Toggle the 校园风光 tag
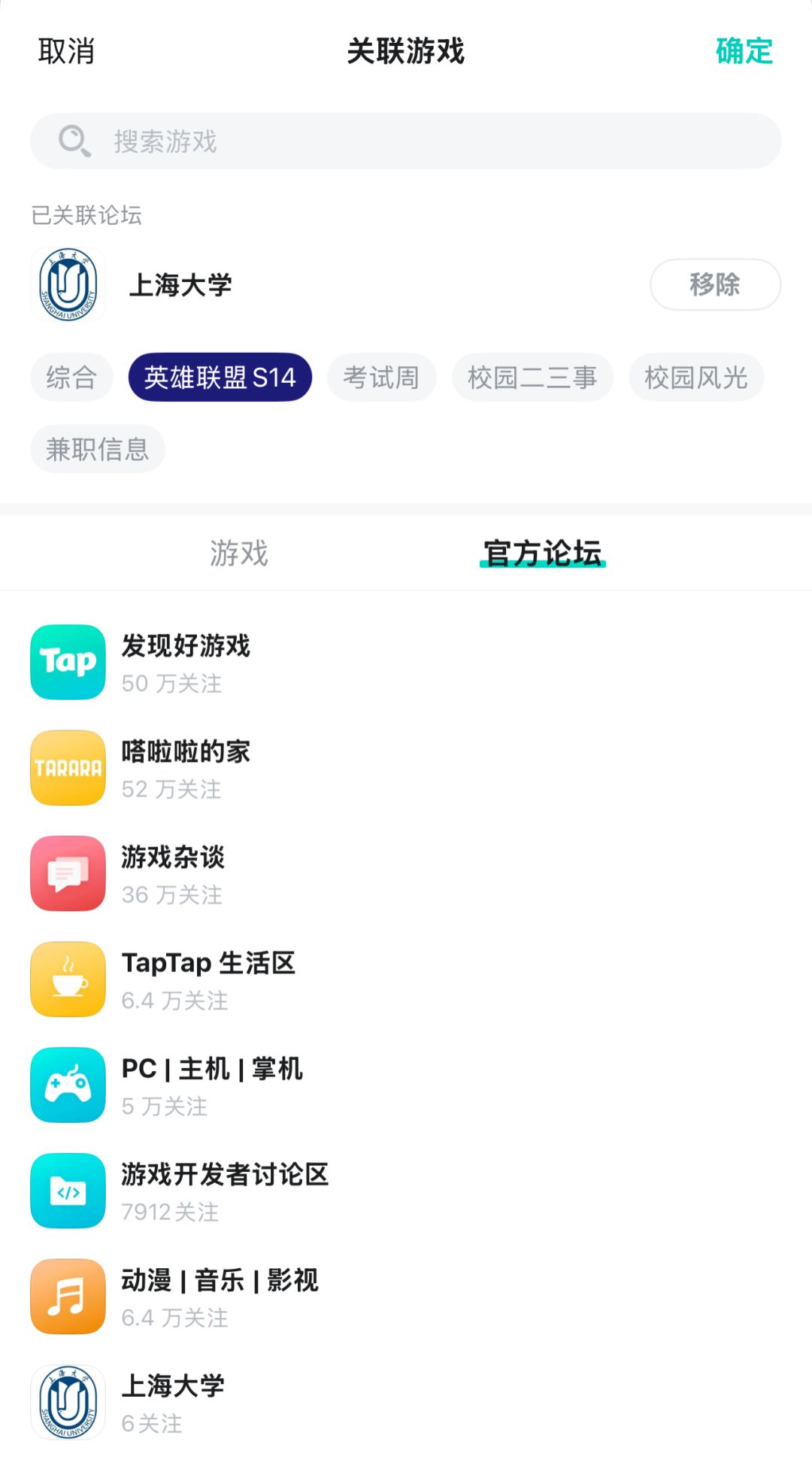The width and height of the screenshot is (812, 1481). [x=694, y=378]
